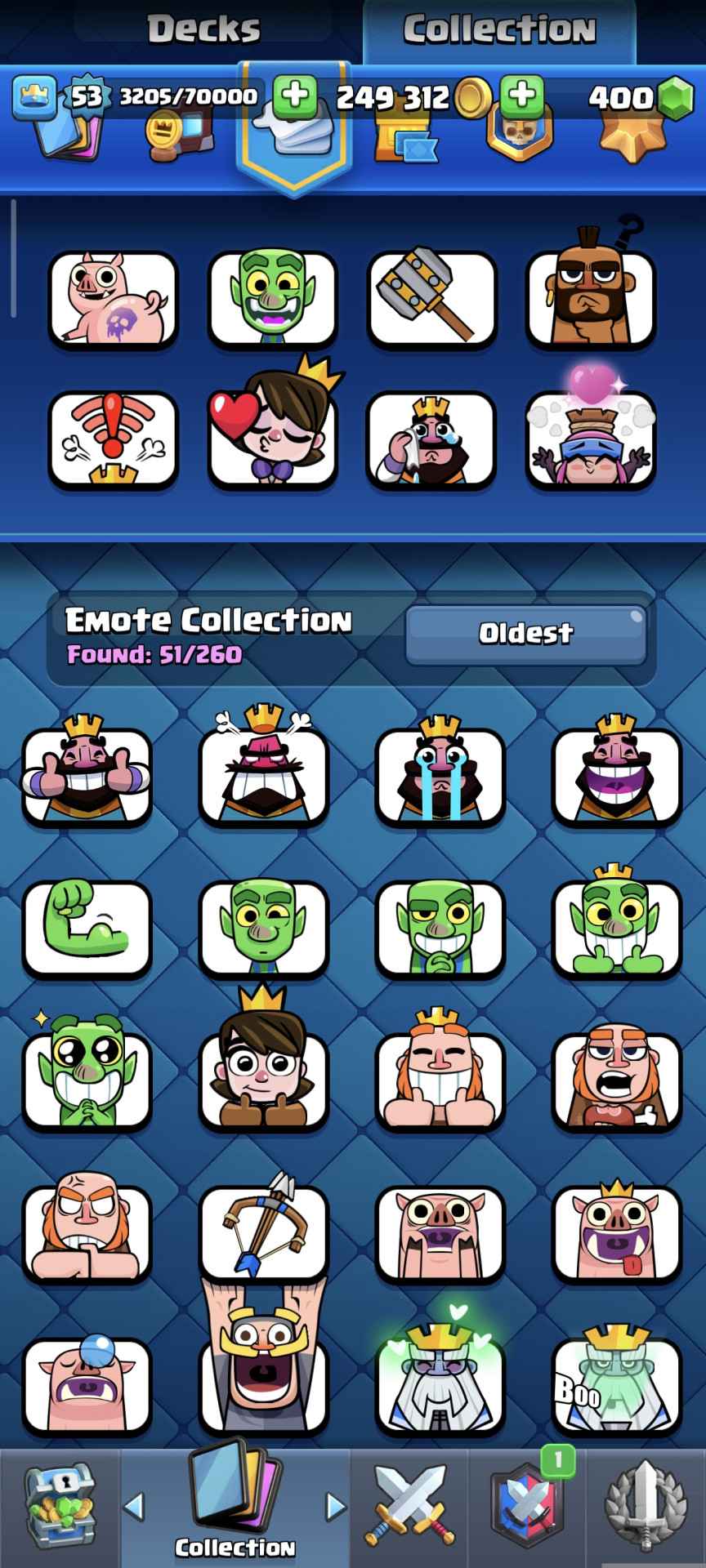Add more gold with the plus button
Viewport: 706px width, 1568px height.
click(x=294, y=96)
